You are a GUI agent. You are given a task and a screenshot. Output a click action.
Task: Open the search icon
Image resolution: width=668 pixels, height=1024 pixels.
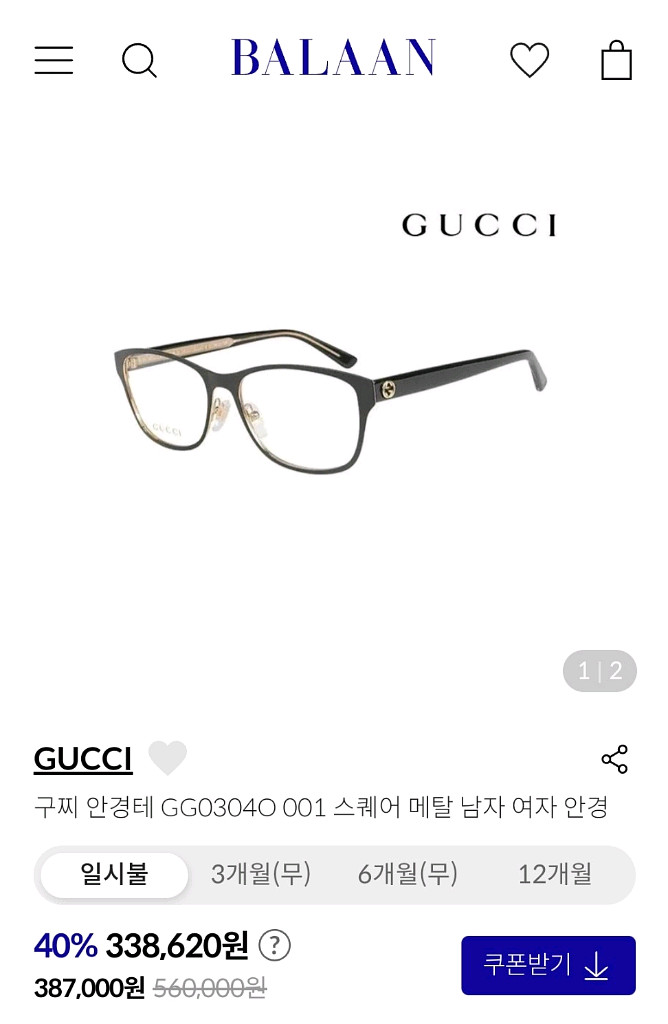(139, 60)
